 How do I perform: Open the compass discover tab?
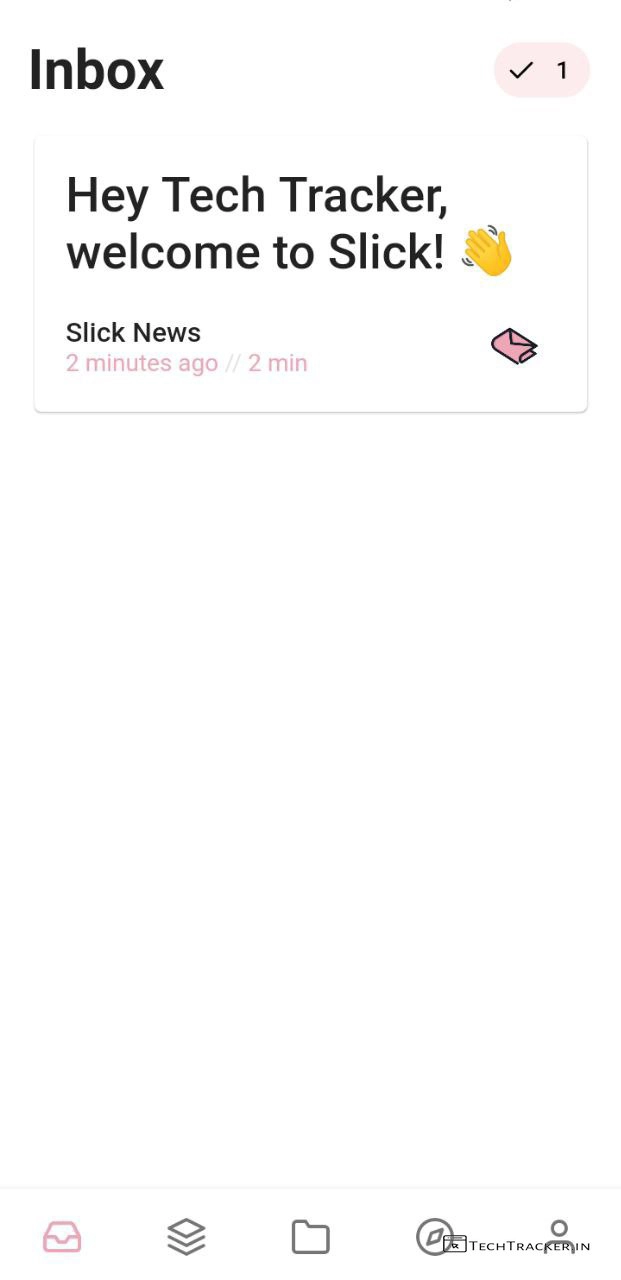click(434, 1237)
